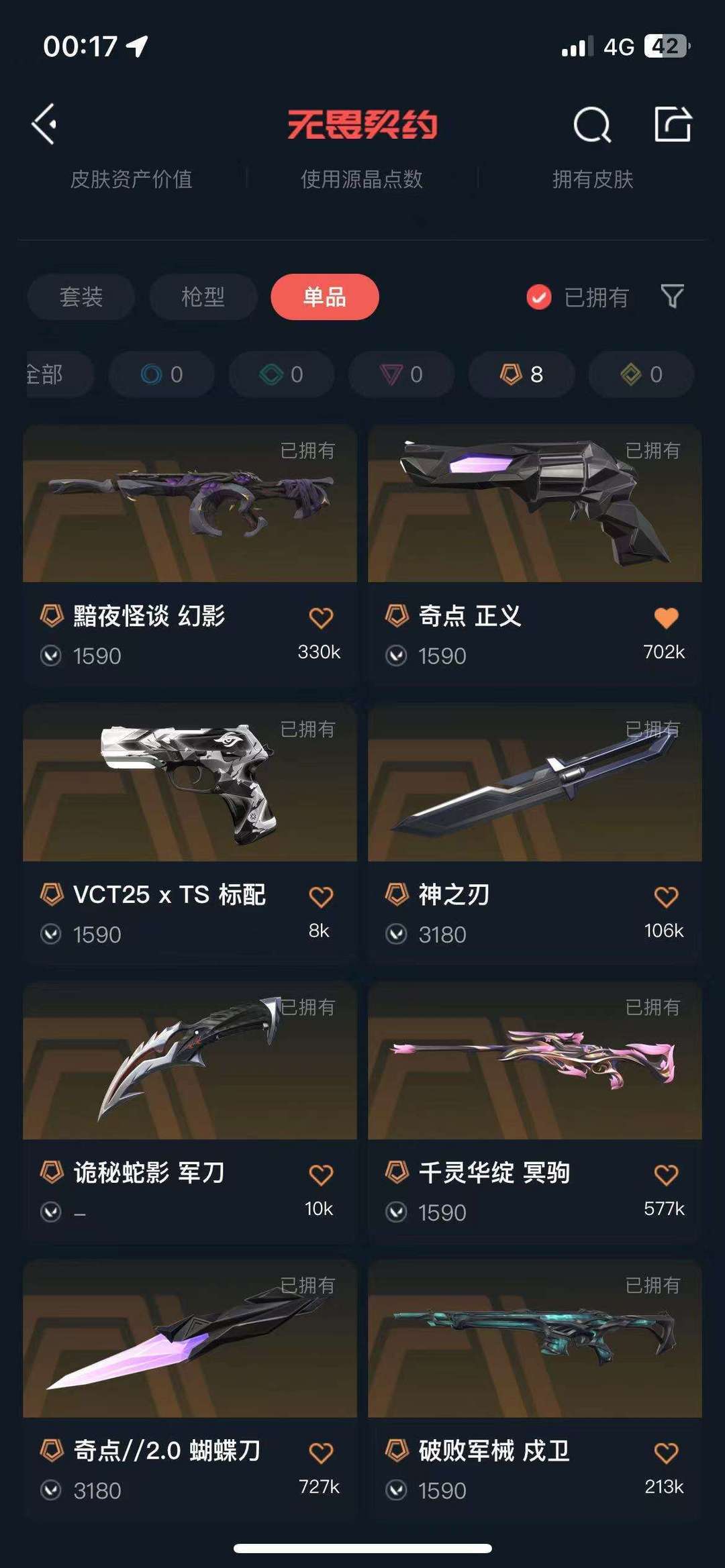Open the 黯夜怪谈 幻影 skin card
The width and height of the screenshot is (725, 1568).
click(190, 555)
